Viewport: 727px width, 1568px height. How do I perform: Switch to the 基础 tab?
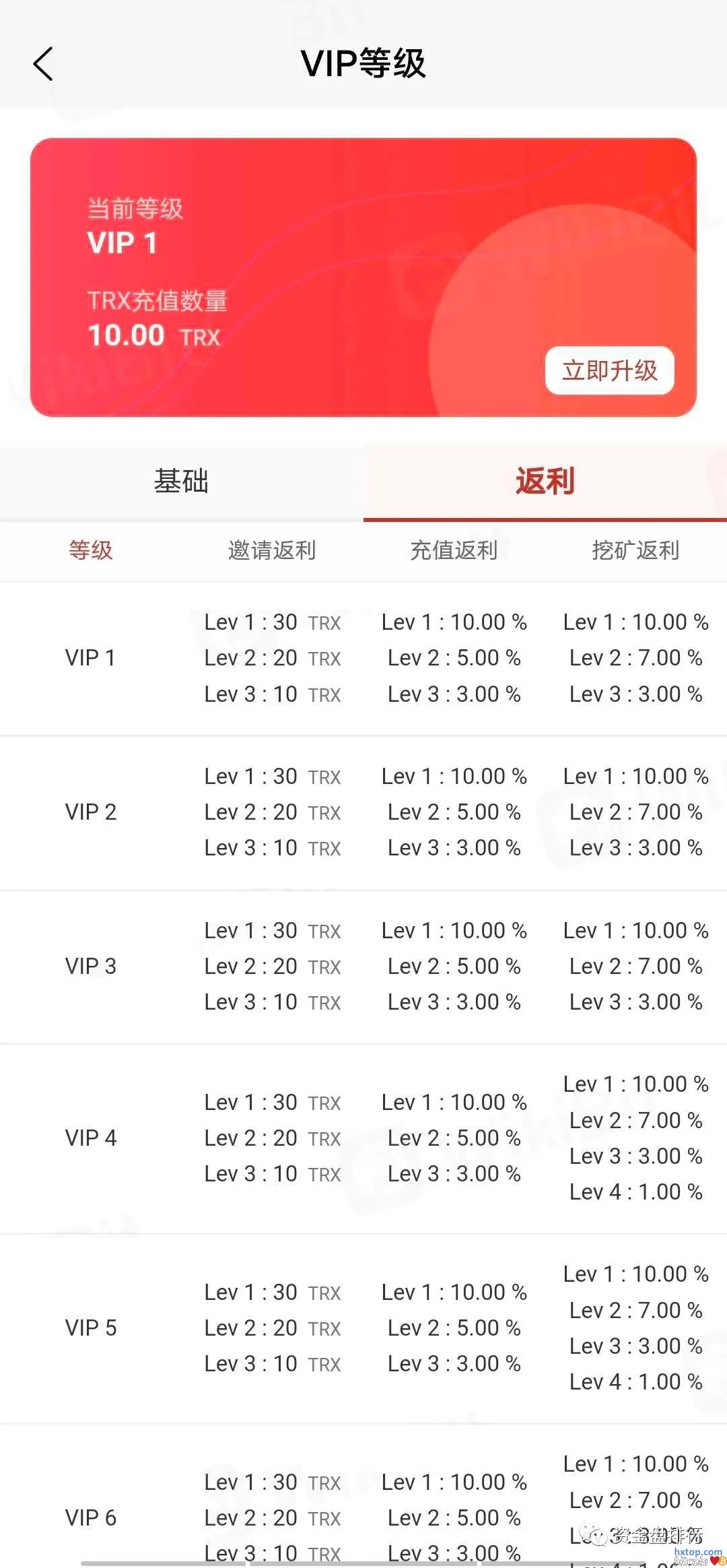coord(181,482)
